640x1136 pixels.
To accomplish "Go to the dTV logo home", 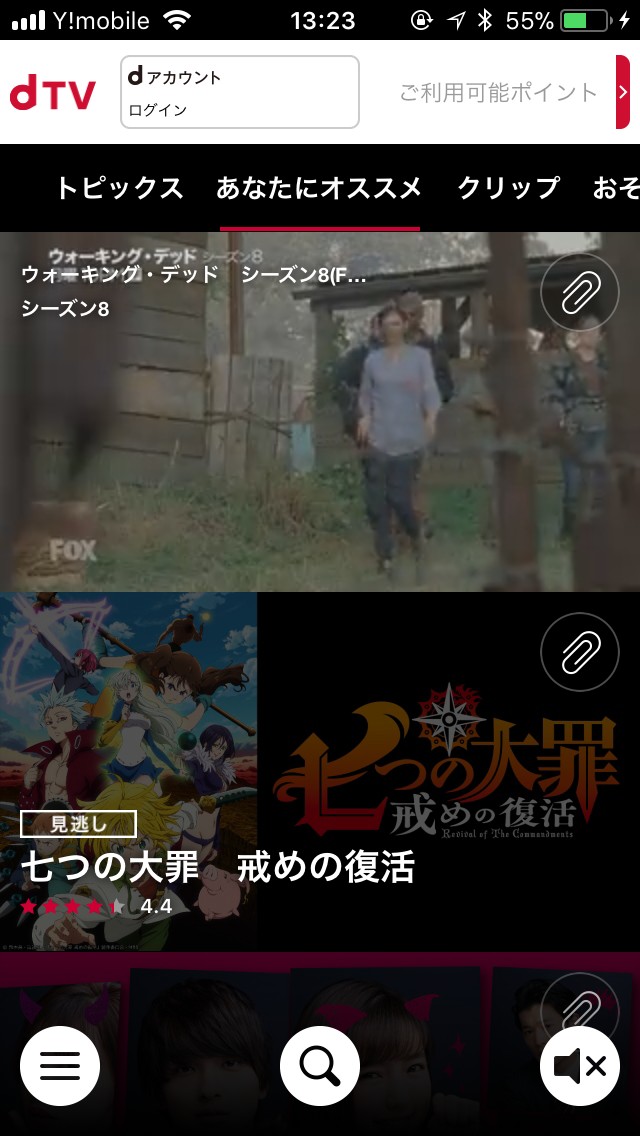I will 53,94.
